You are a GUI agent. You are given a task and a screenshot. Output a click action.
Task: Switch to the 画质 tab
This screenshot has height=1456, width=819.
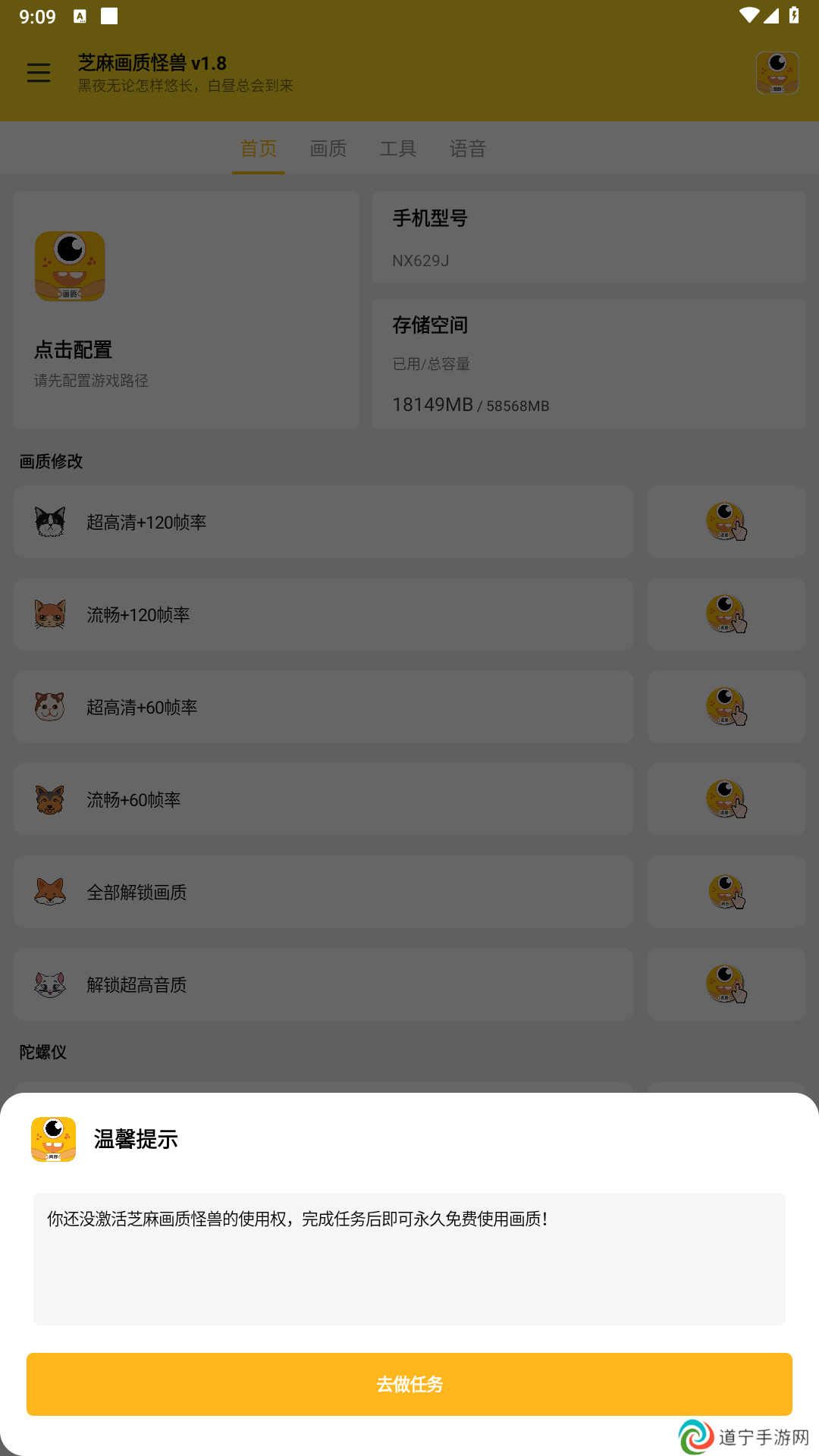click(x=328, y=149)
